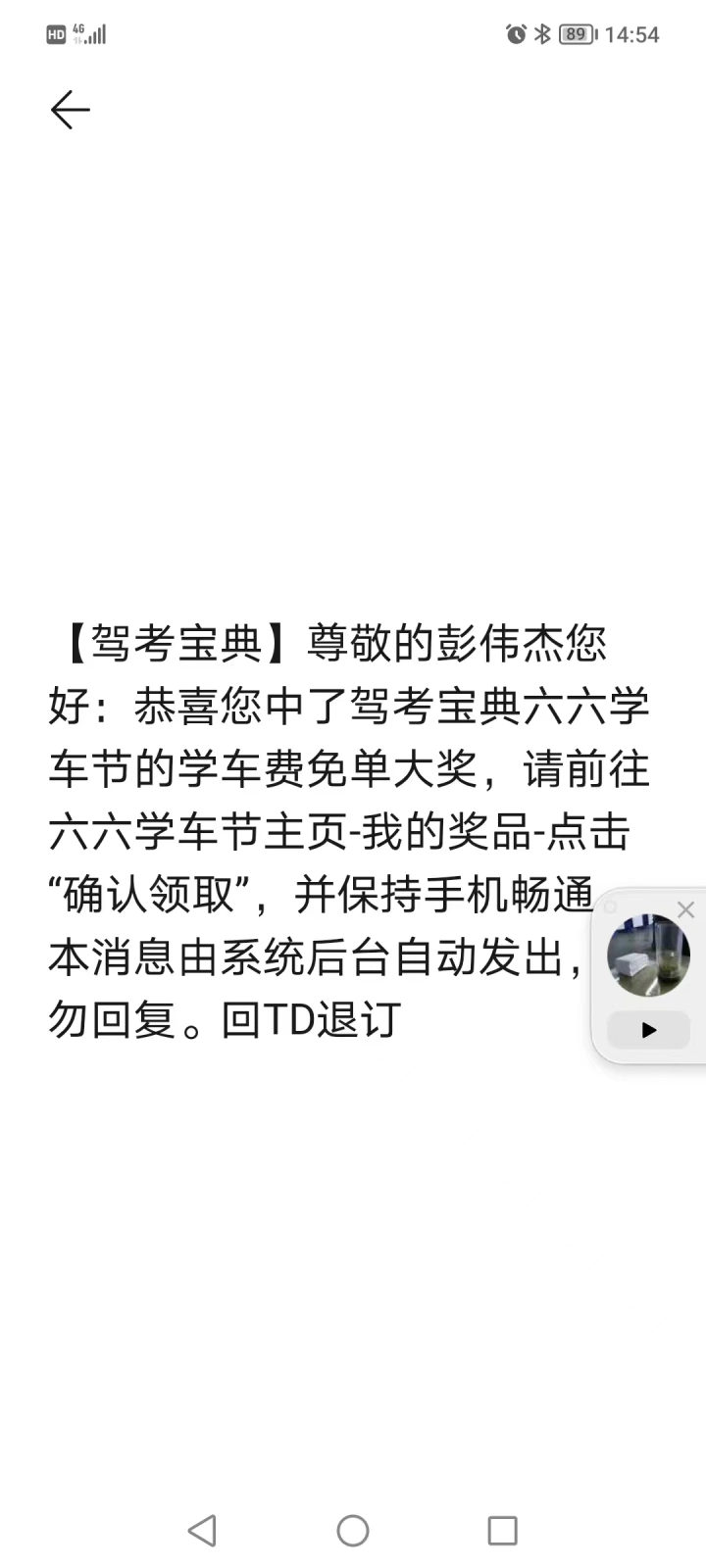Image resolution: width=706 pixels, height=1568 pixels.
Task: Play the floating video widget
Action: [648, 1030]
